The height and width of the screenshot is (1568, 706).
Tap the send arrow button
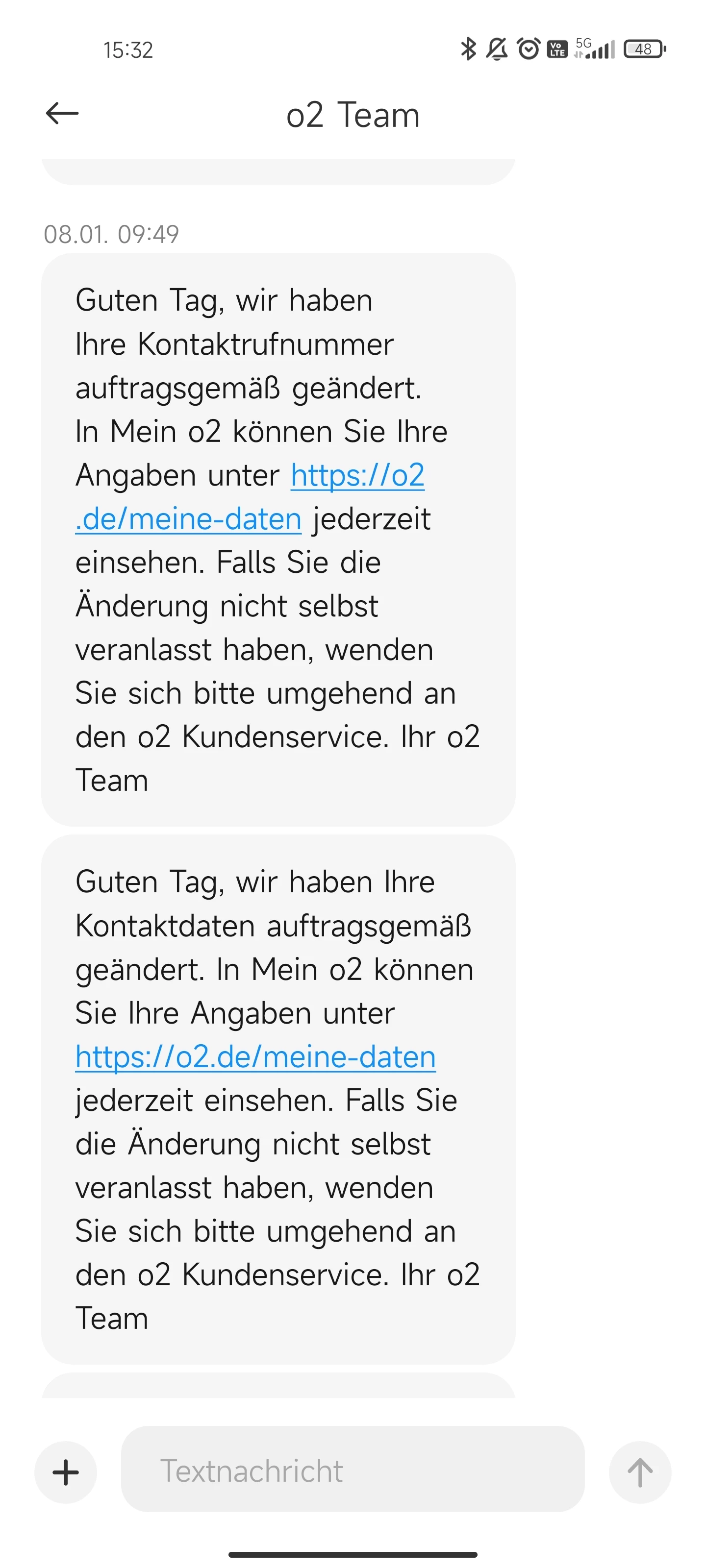coord(640,1472)
